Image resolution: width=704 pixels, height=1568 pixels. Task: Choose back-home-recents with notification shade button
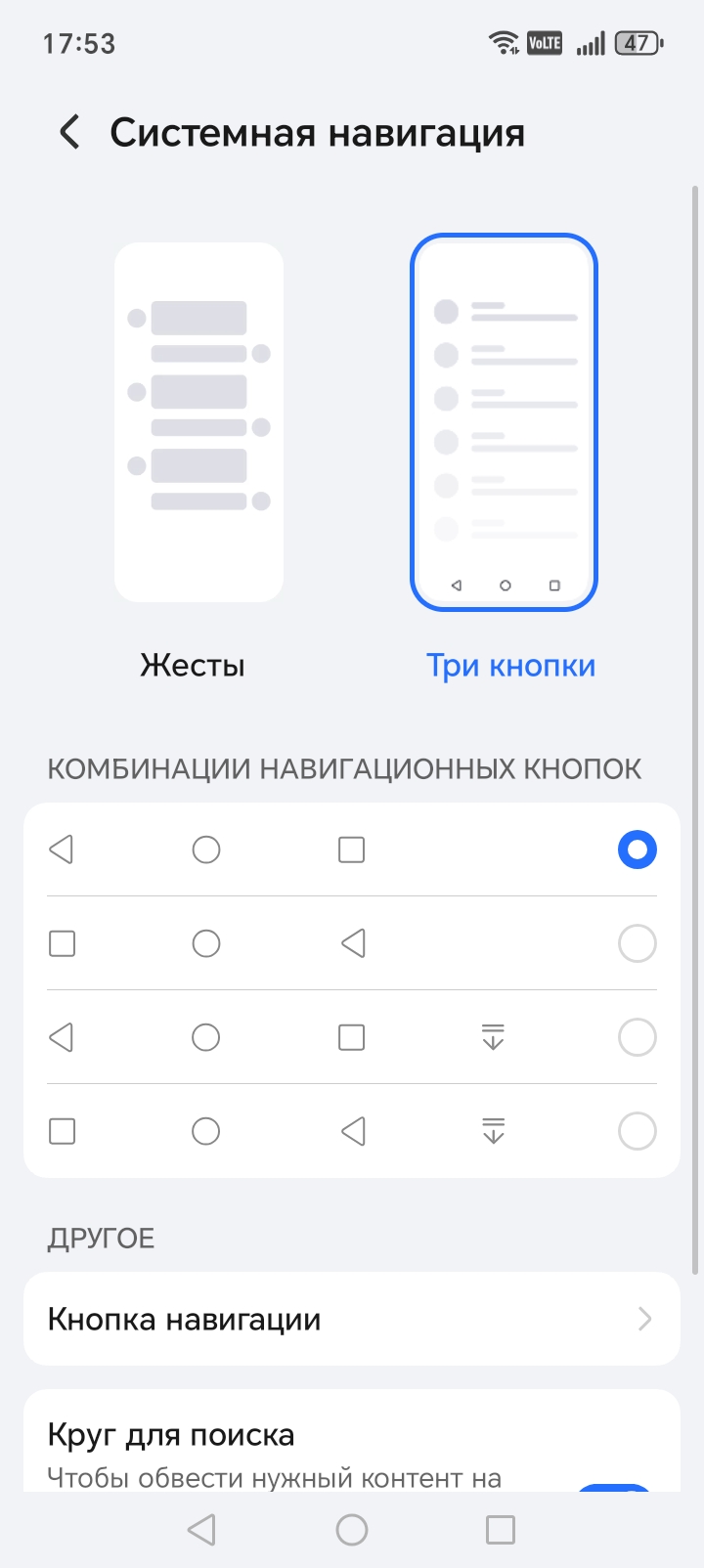637,1037
